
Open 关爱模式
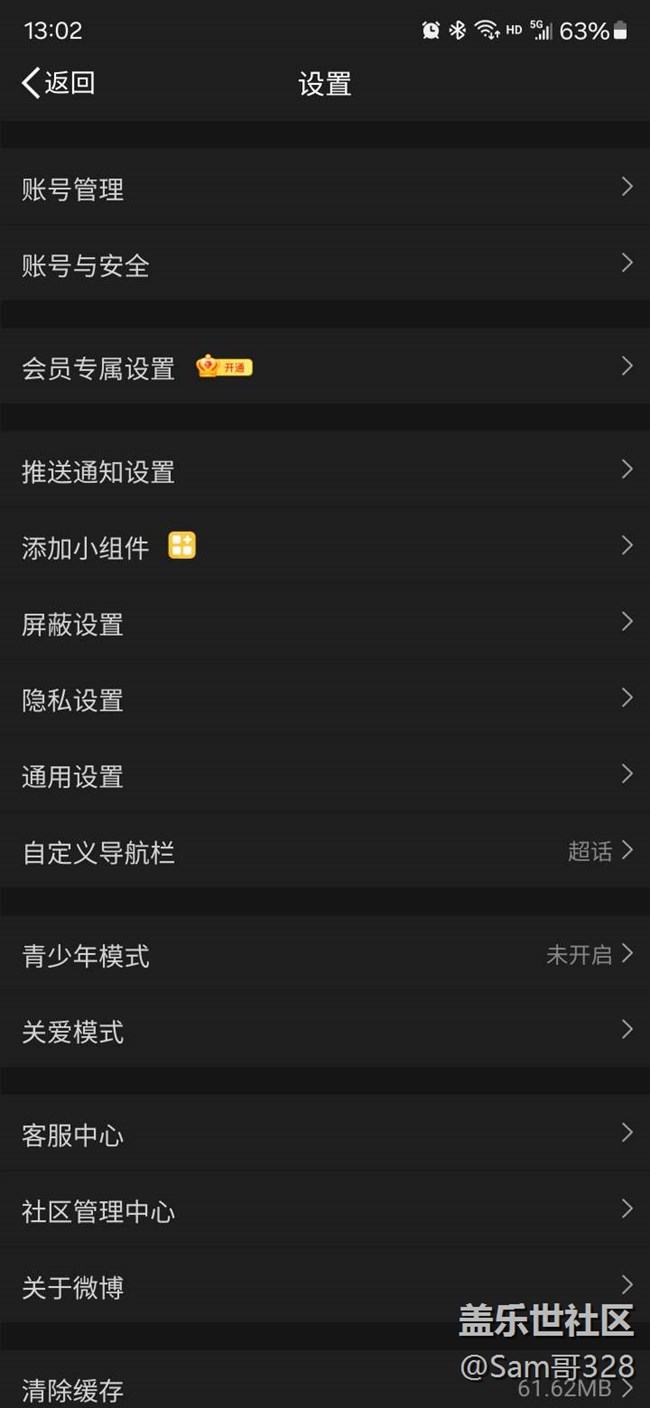coord(325,1030)
